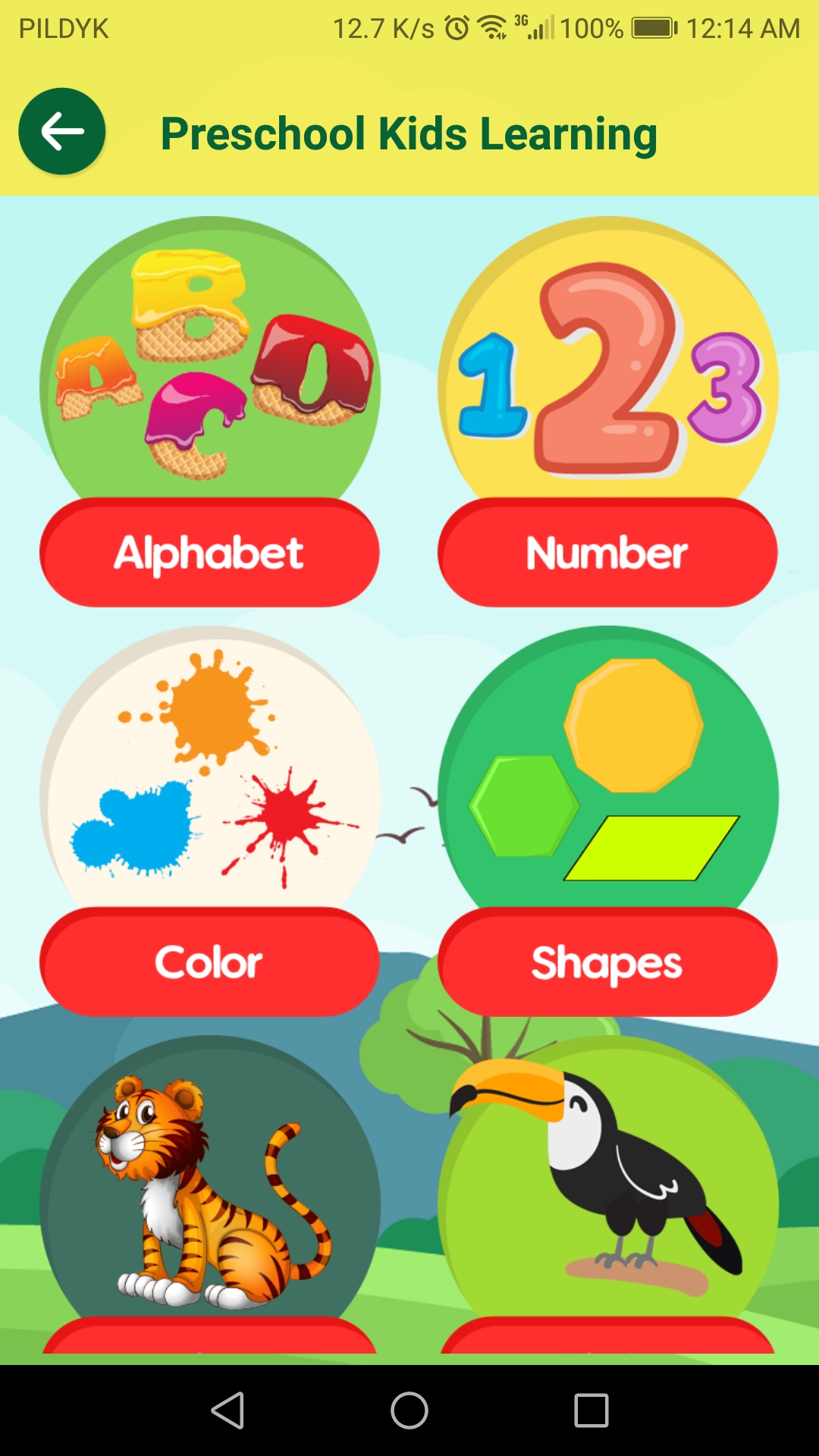This screenshot has width=819, height=1456.
Task: Open recent apps from navigation bar
Action: (x=591, y=1411)
